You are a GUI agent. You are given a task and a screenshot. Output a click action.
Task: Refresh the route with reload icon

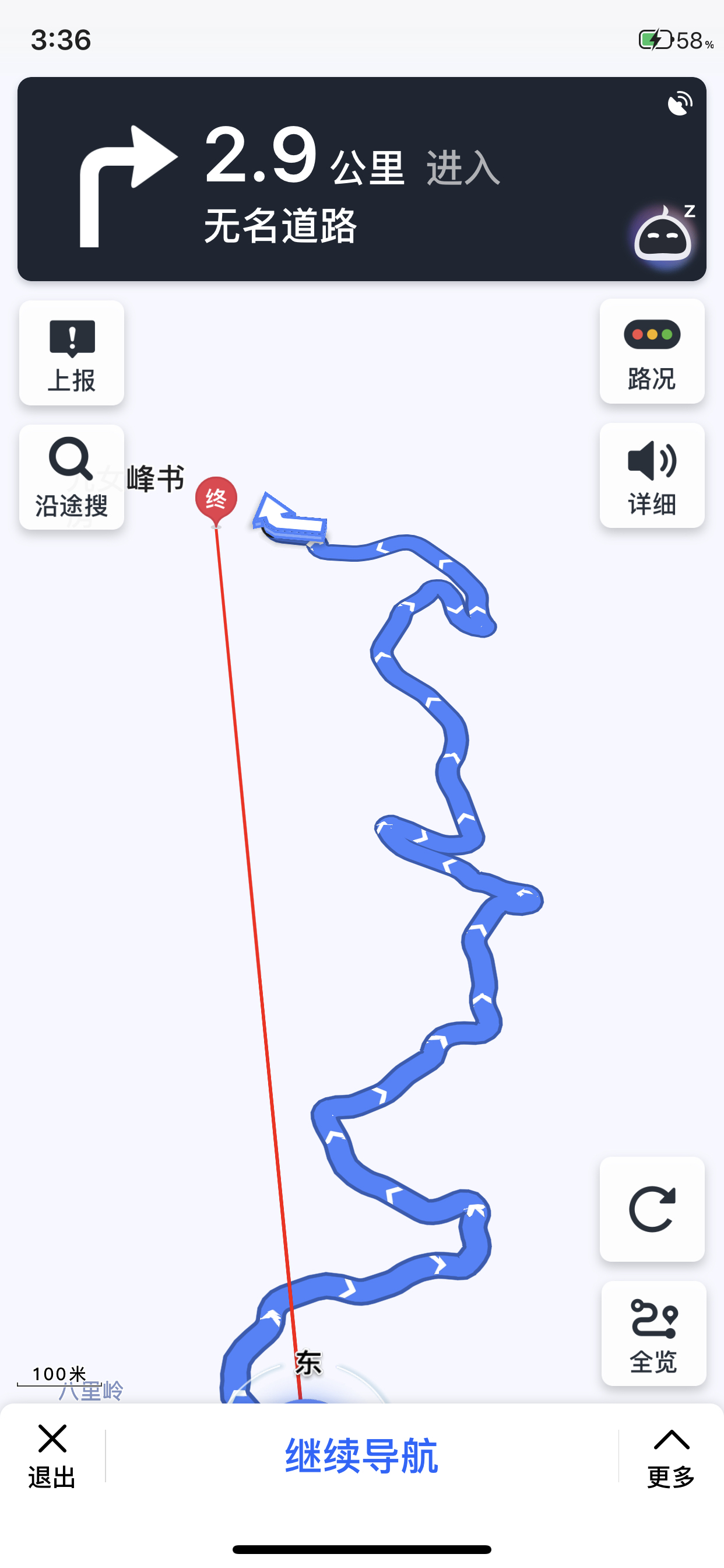point(652,1209)
